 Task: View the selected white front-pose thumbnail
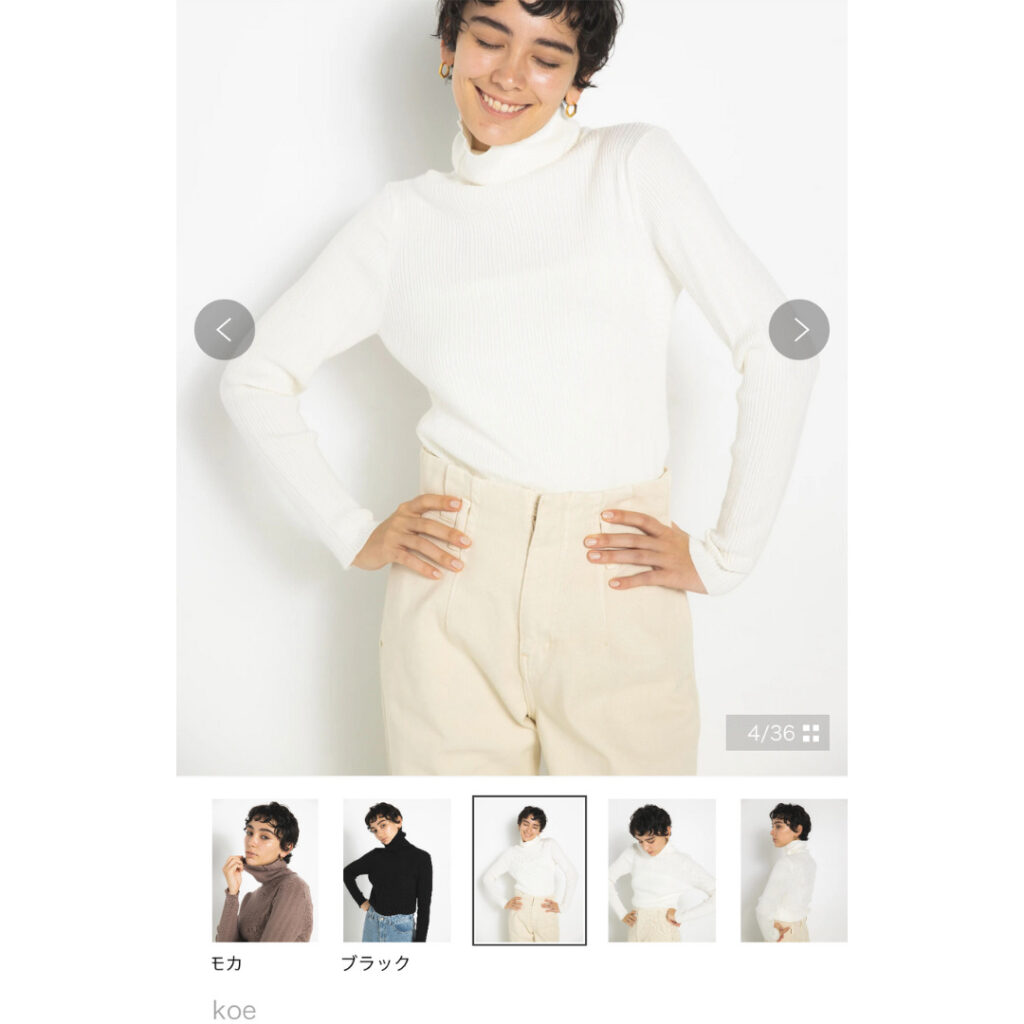pyautogui.click(x=529, y=870)
